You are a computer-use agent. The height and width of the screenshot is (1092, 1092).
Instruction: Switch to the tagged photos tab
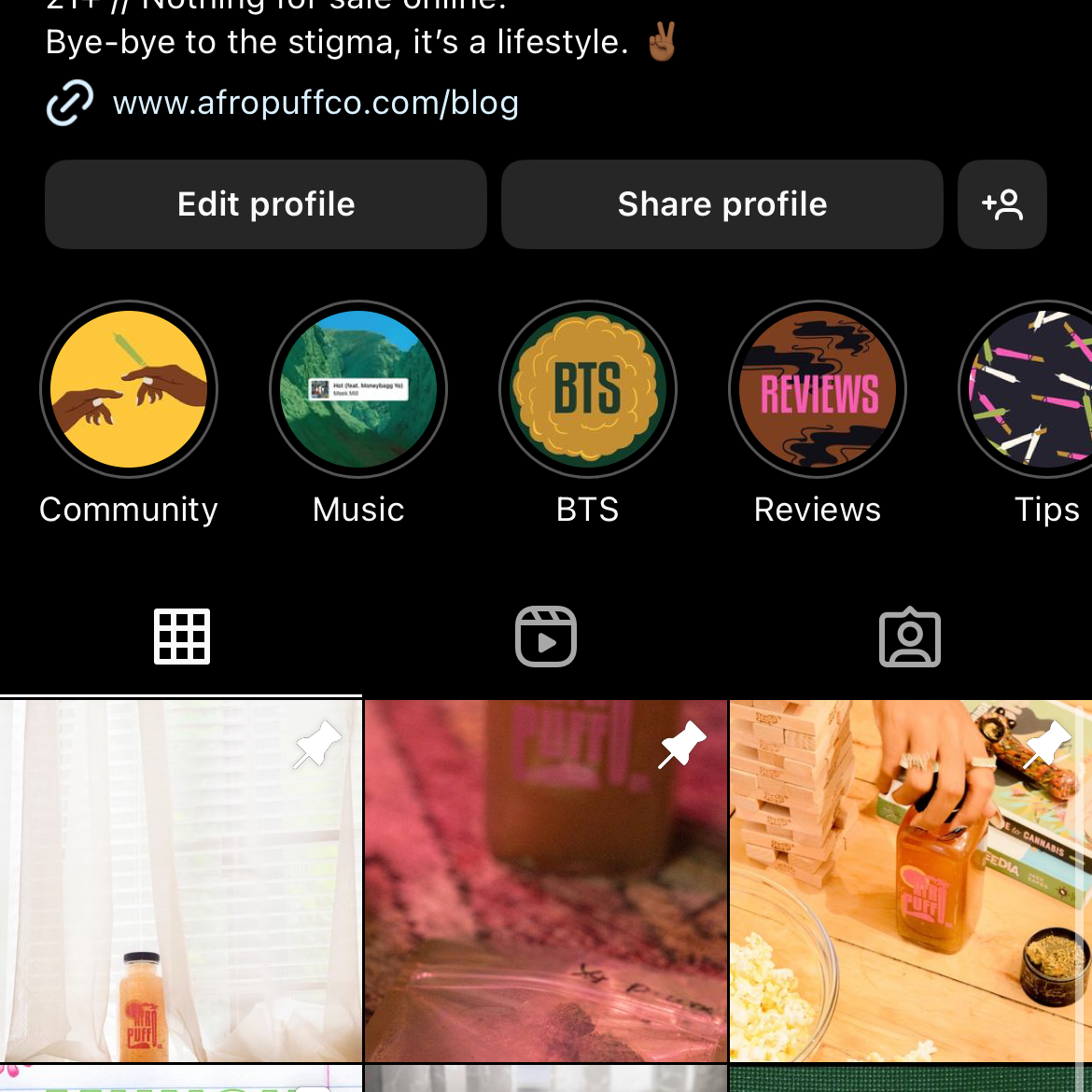pyautogui.click(x=910, y=637)
